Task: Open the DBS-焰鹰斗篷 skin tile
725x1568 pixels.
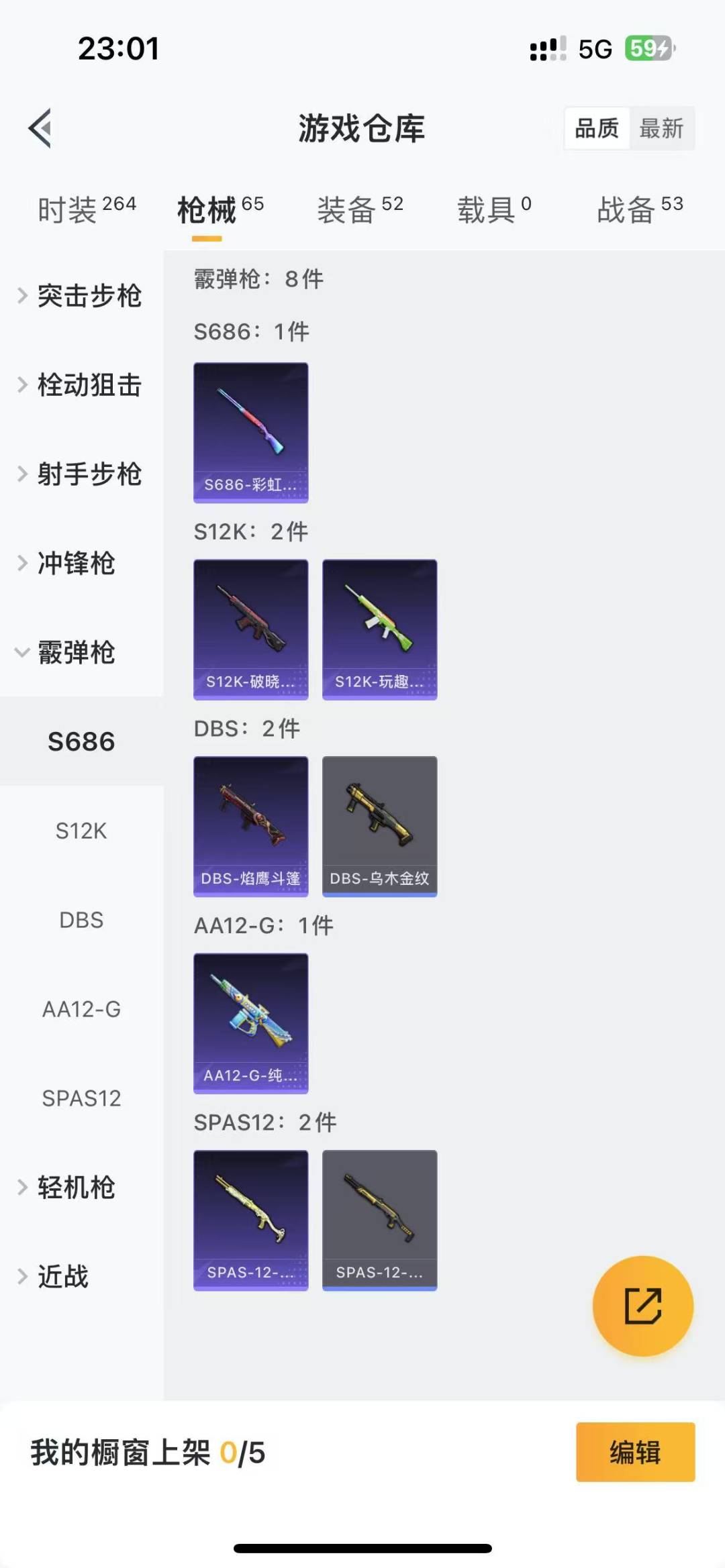Action: pos(251,827)
